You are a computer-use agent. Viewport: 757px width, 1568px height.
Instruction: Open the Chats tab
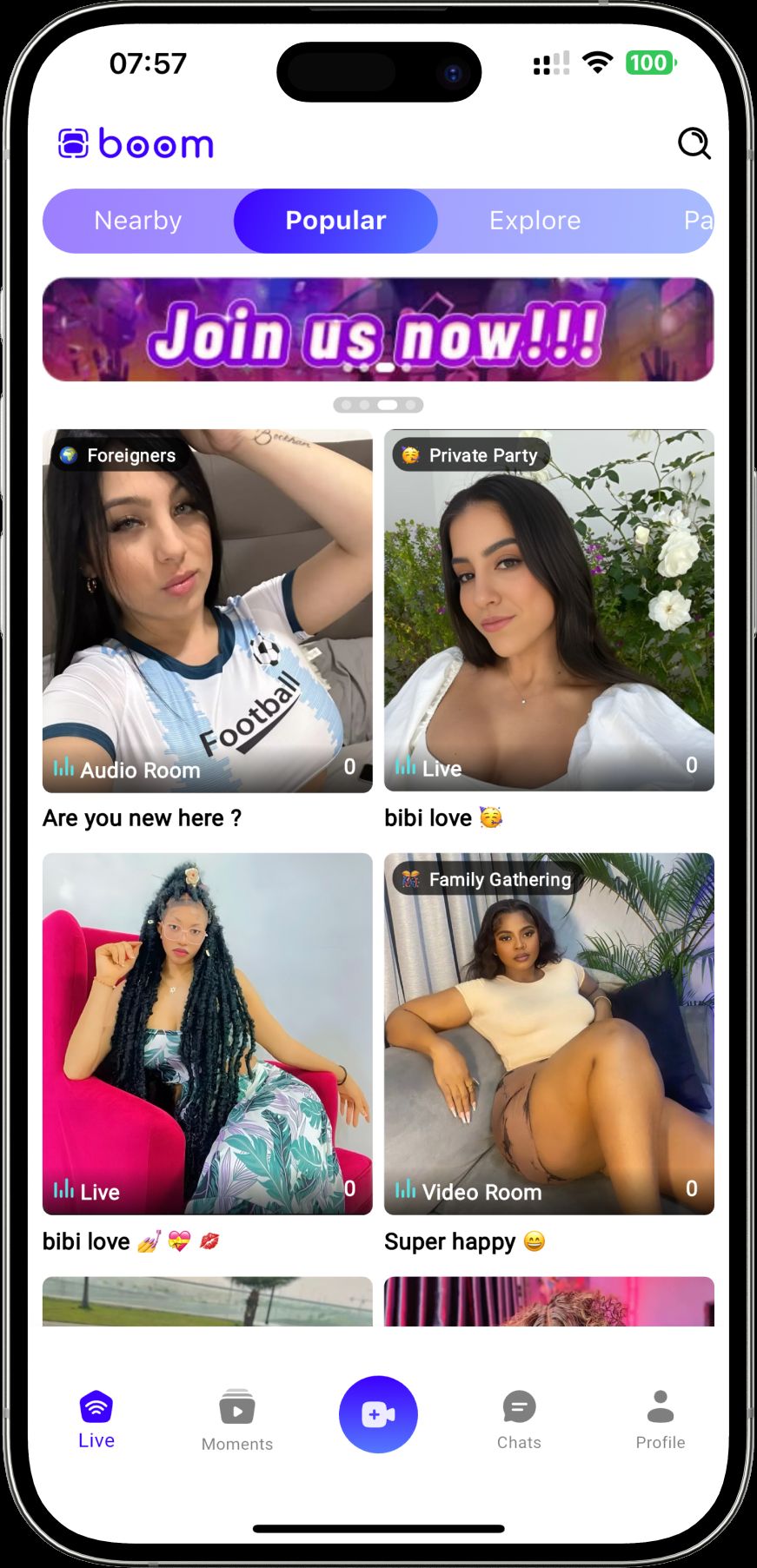(519, 1419)
